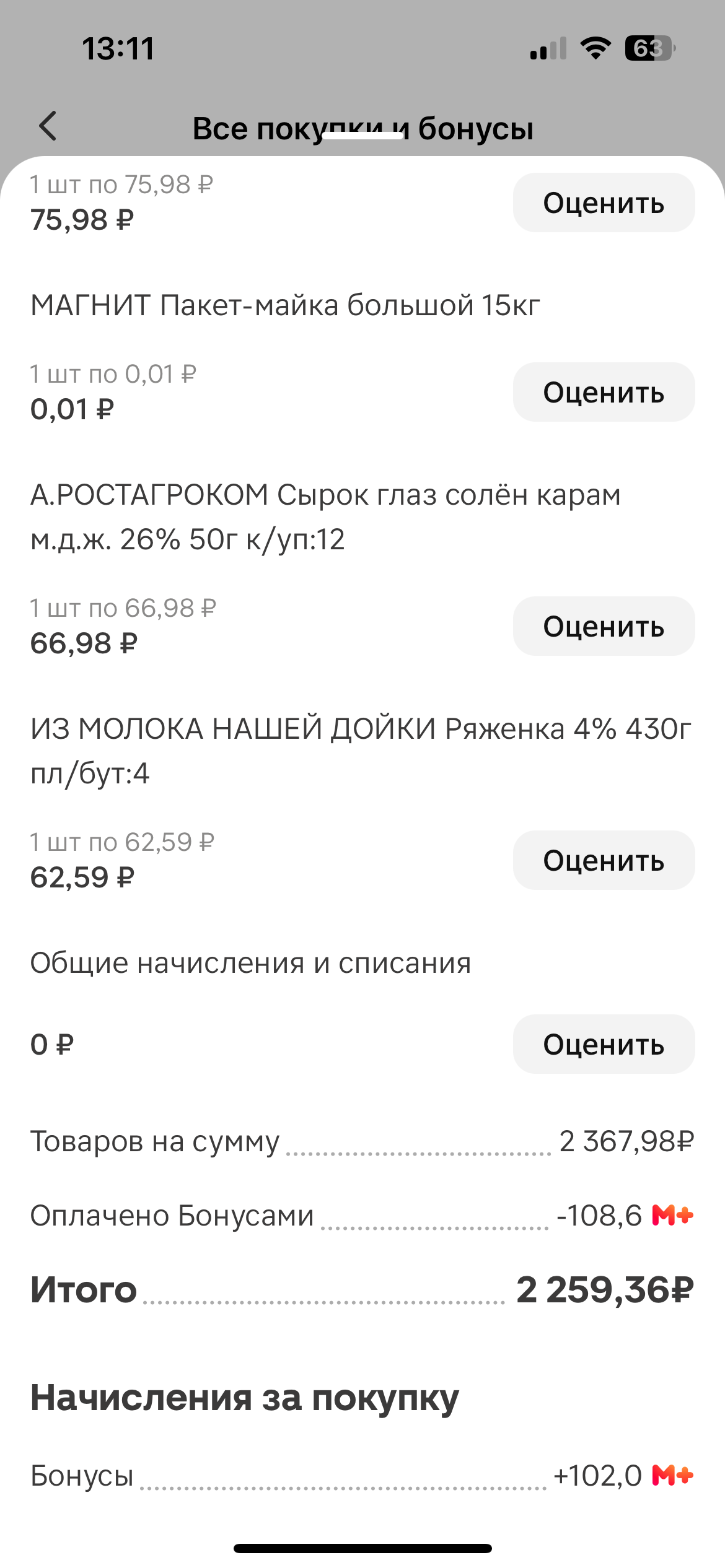Image resolution: width=725 pixels, height=1568 pixels.
Task: Go back with the top-left arrow
Action: 48,126
